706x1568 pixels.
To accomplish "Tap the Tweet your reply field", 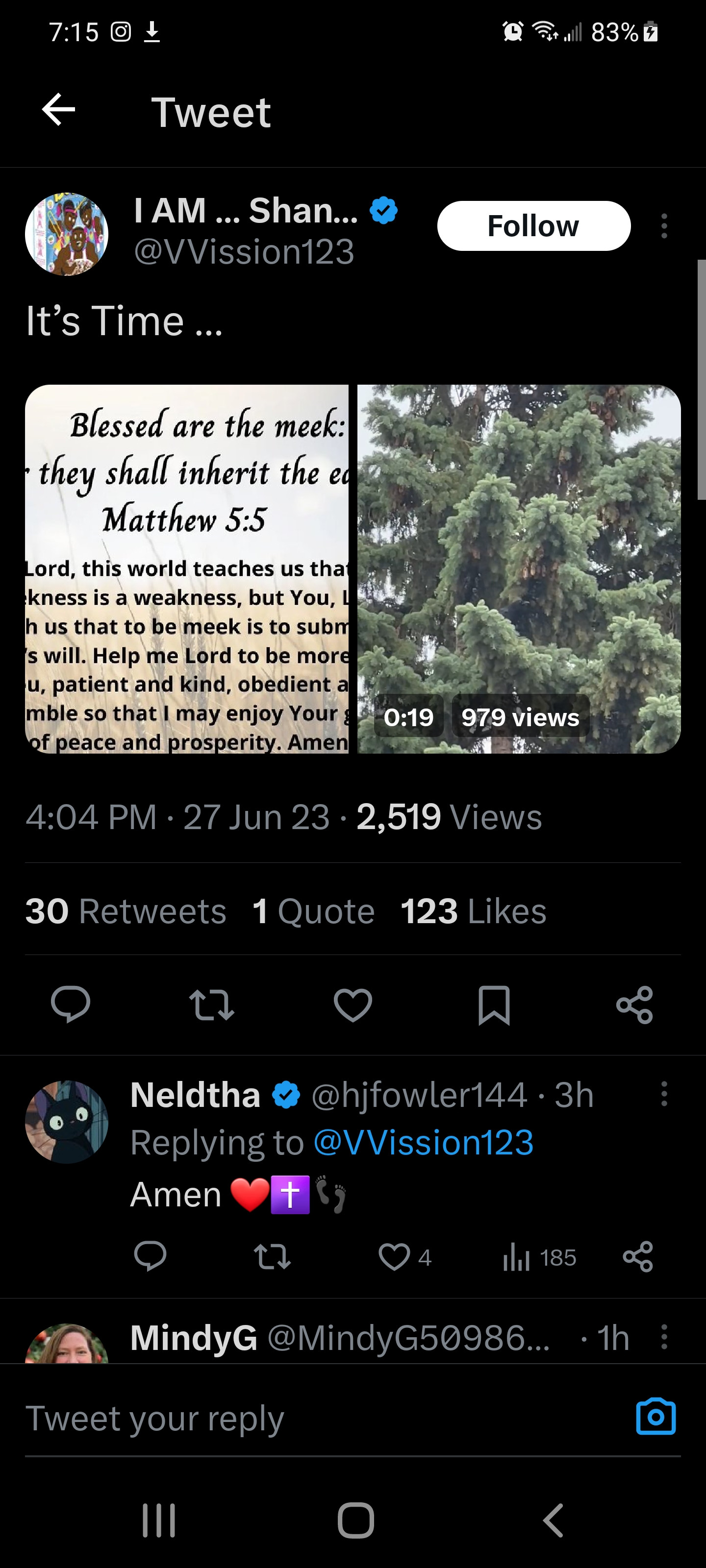I will point(304,1419).
